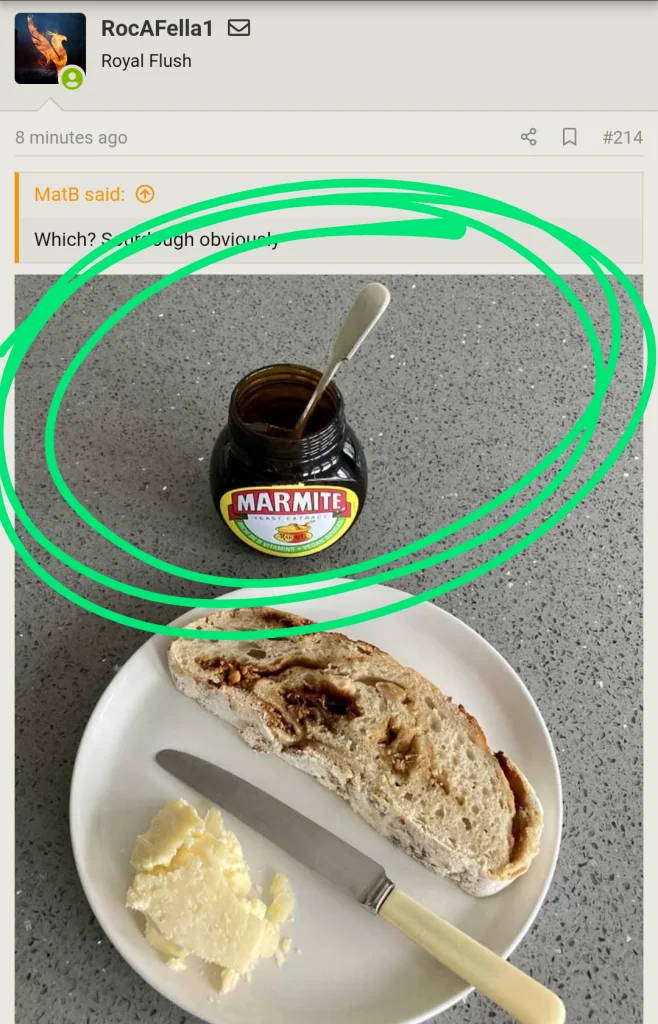Viewport: 658px width, 1024px height.
Task: Open the #214 post permalink
Action: coord(622,137)
